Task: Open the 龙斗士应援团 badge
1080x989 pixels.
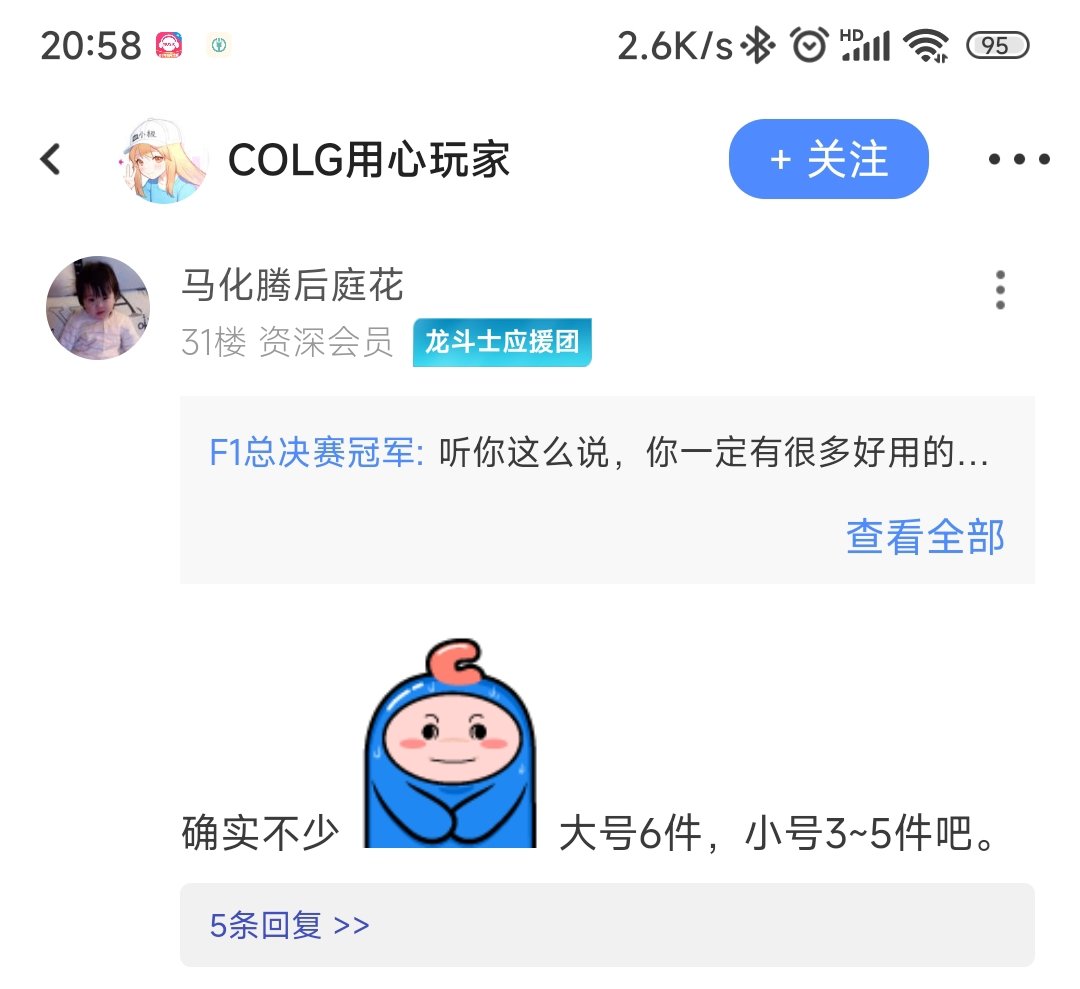Action: point(502,343)
